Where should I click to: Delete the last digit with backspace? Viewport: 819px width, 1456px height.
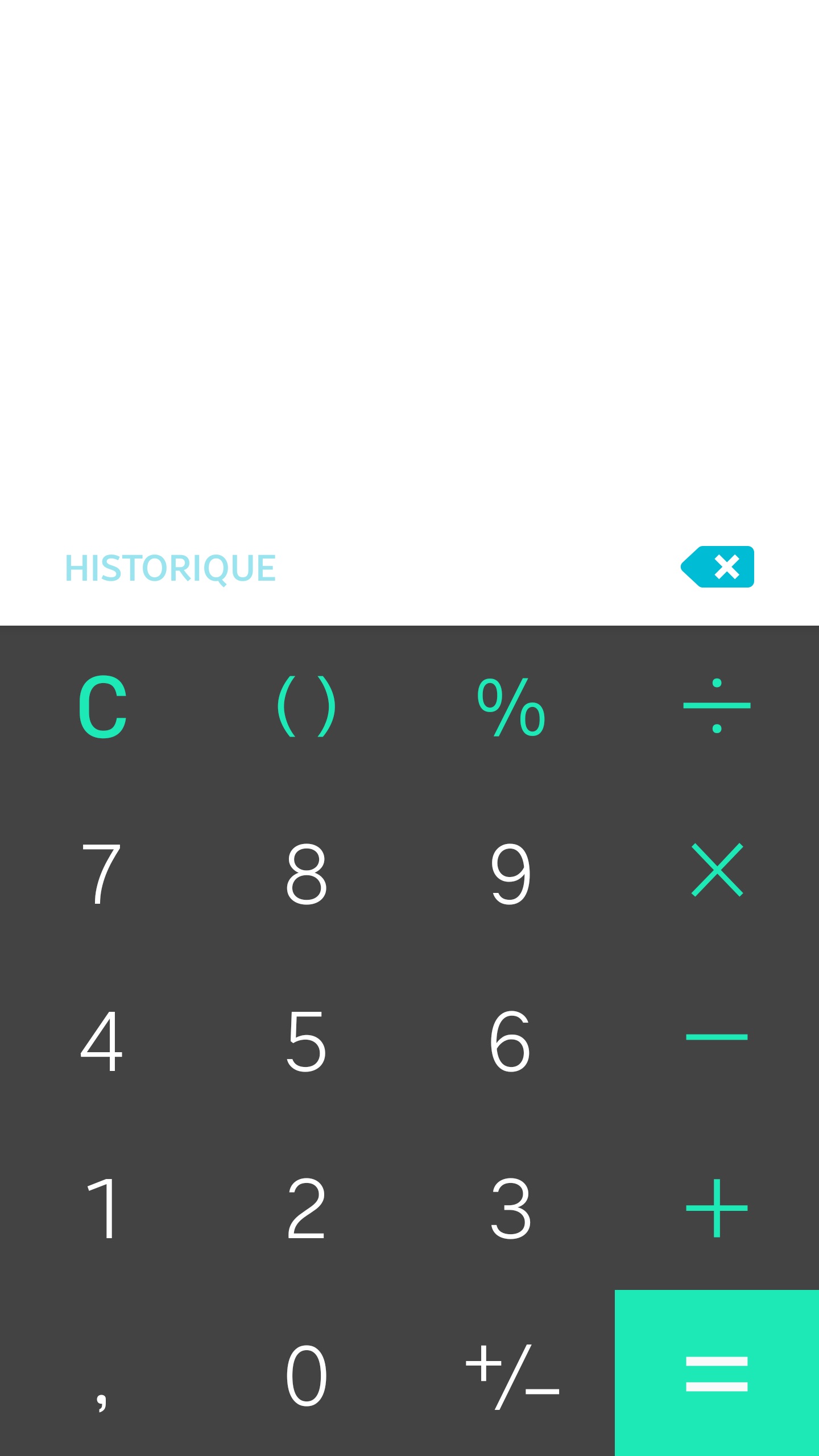pos(718,566)
